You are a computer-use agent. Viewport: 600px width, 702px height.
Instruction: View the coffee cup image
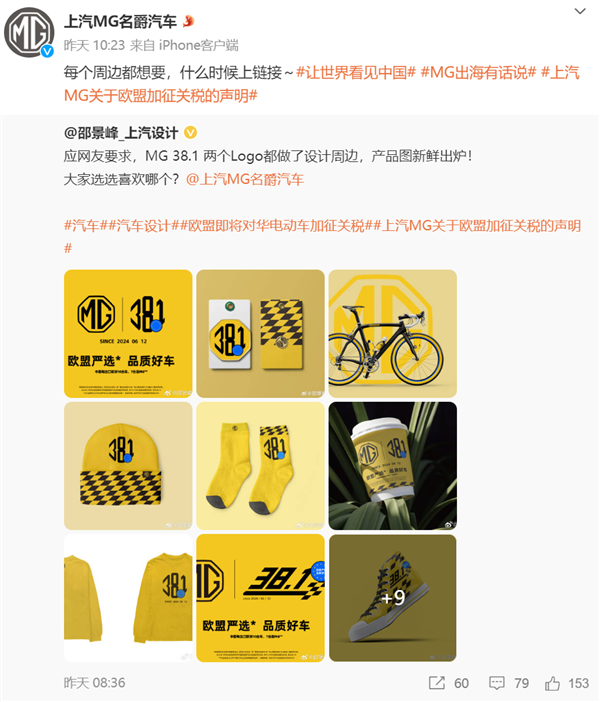pos(392,466)
